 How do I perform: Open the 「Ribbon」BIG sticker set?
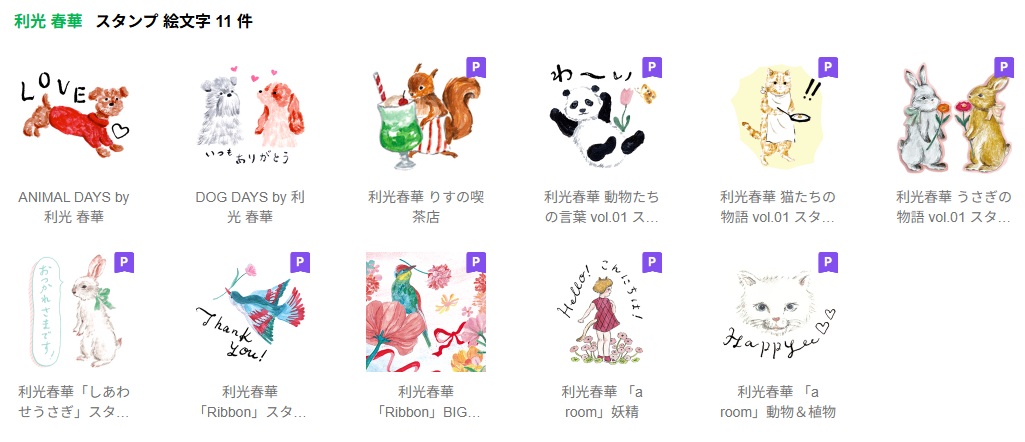pyautogui.click(x=425, y=312)
